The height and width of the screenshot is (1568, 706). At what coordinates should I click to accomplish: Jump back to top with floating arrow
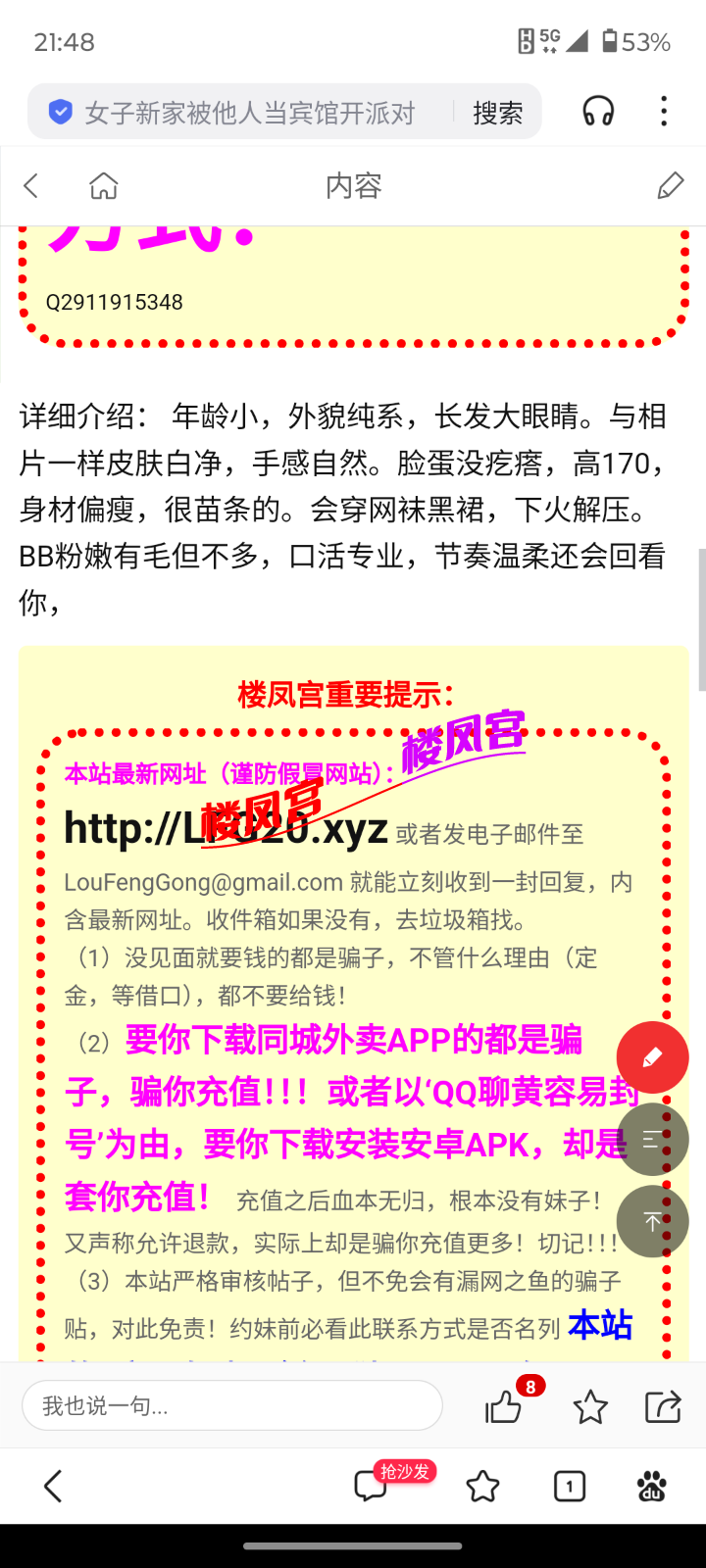coord(652,1221)
